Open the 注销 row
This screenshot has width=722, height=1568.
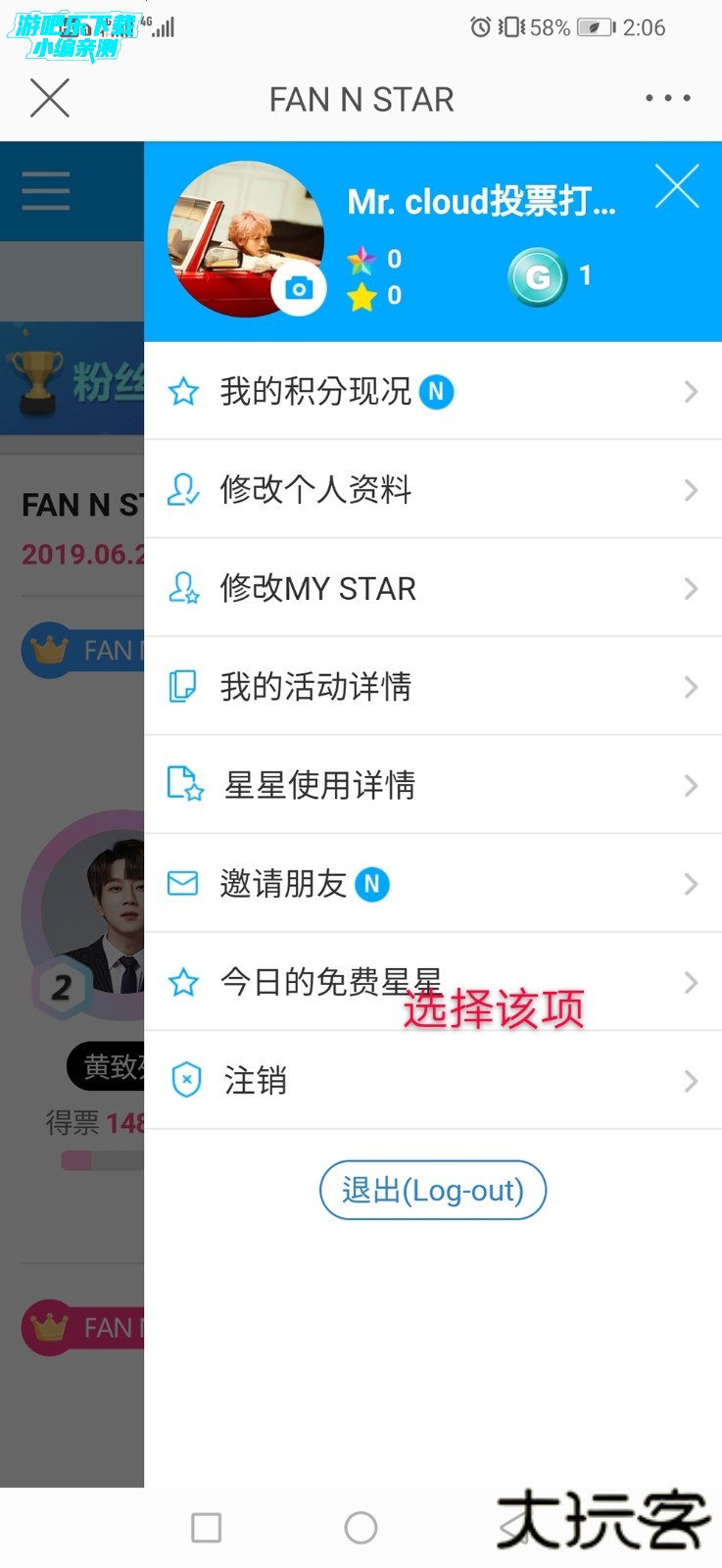(432, 1081)
